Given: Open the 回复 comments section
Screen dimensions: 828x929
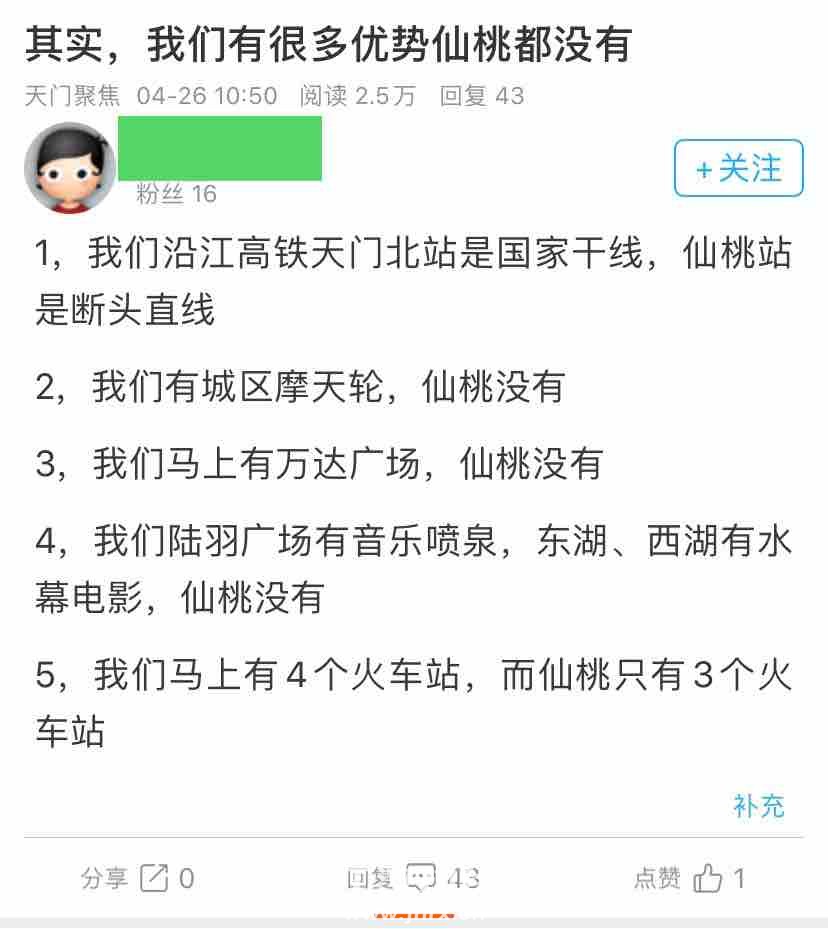Looking at the screenshot, I should click(412, 878).
